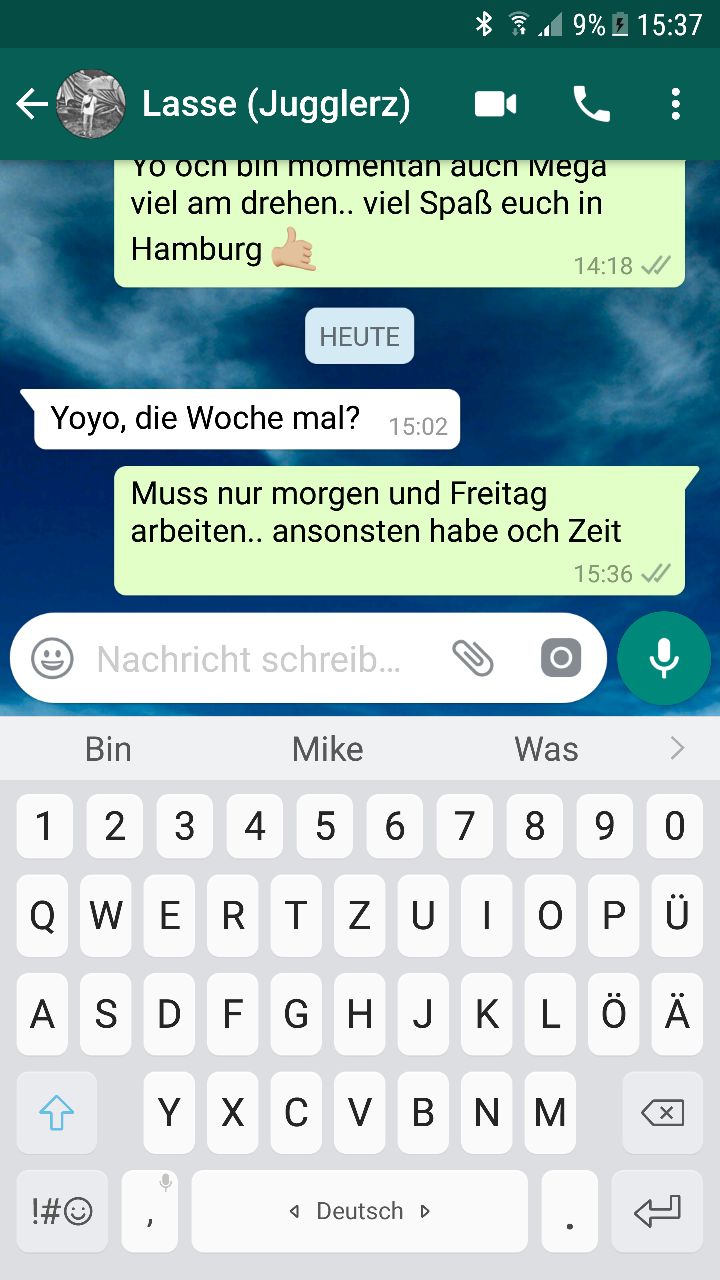Viewport: 720px width, 1280px height.
Task: Tap the backspace key
Action: (x=662, y=1112)
